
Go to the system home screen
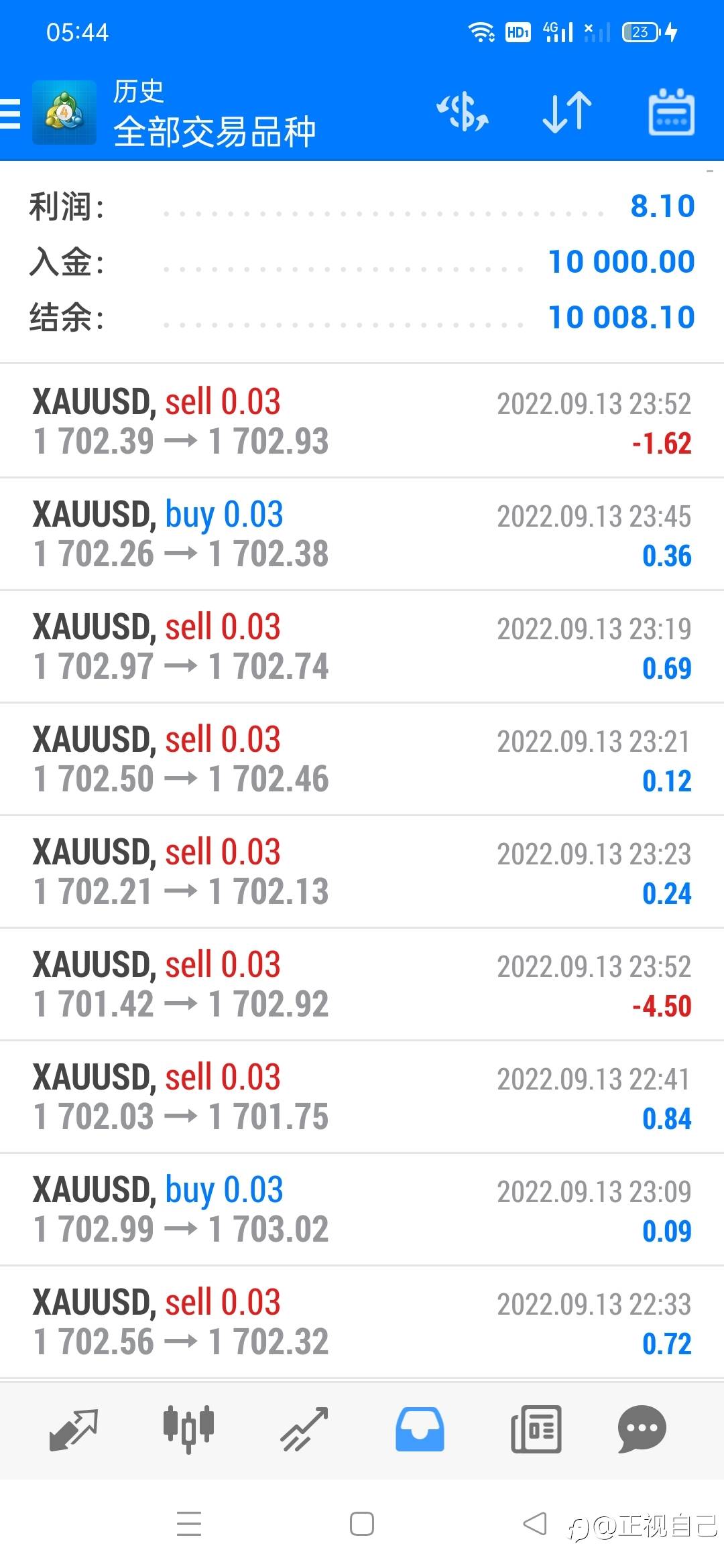pyautogui.click(x=362, y=1524)
